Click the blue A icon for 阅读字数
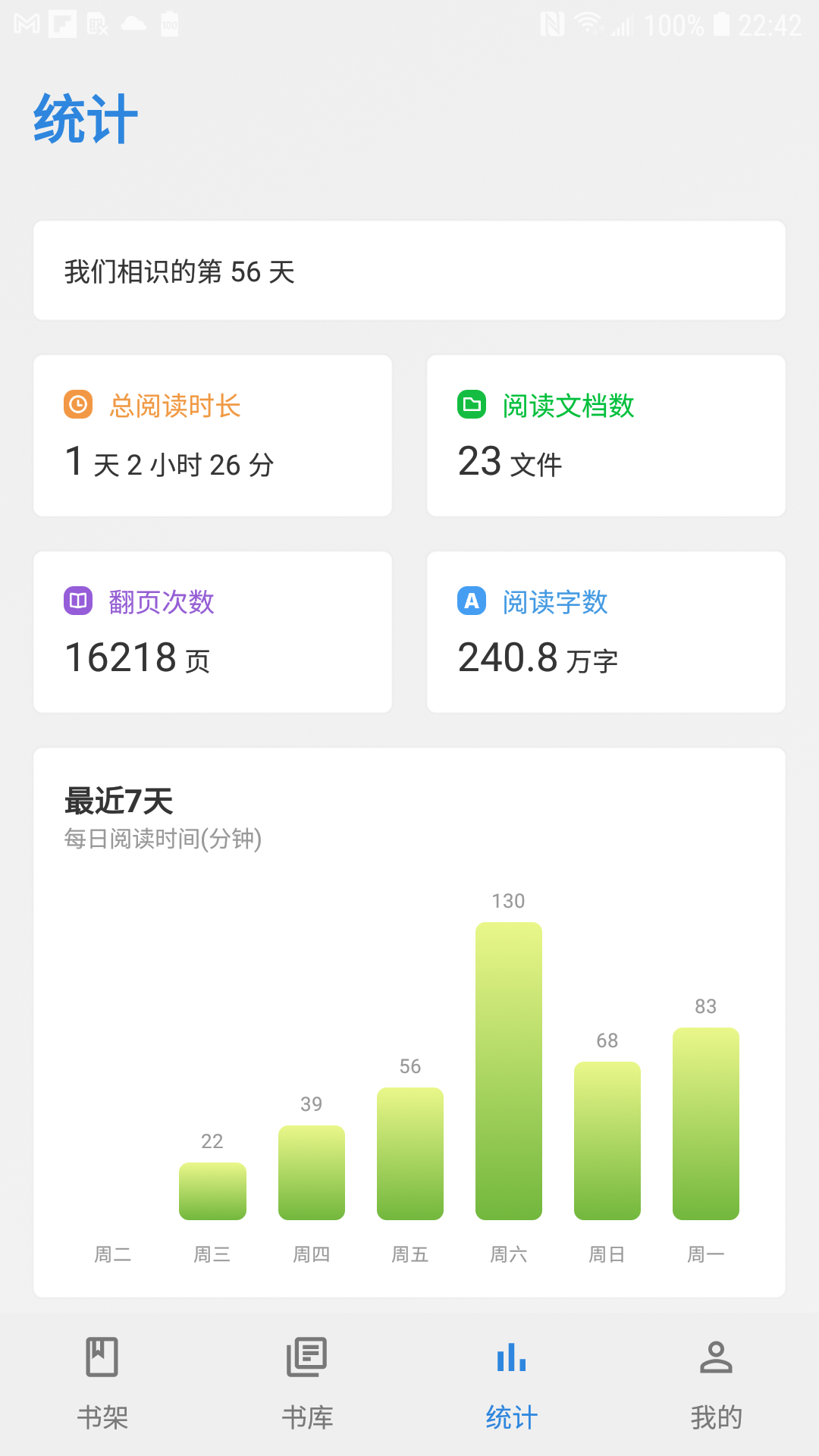Viewport: 819px width, 1456px height. coord(471,601)
